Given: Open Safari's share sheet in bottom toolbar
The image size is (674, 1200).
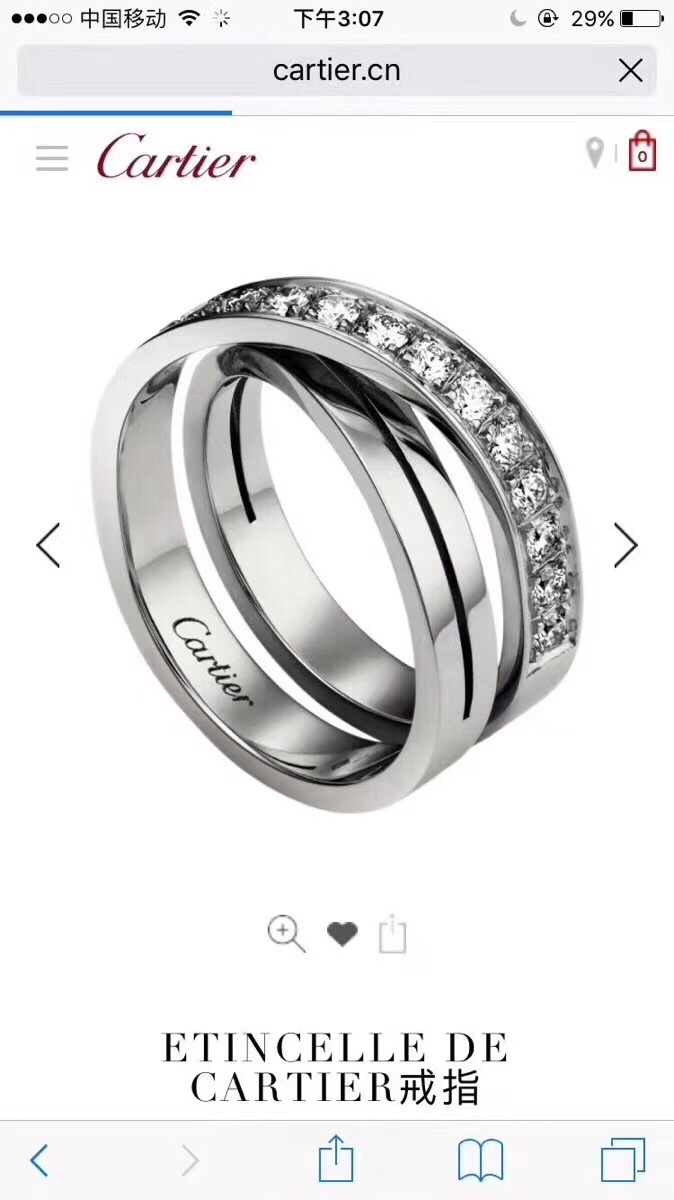Looking at the screenshot, I should click(x=337, y=1158).
